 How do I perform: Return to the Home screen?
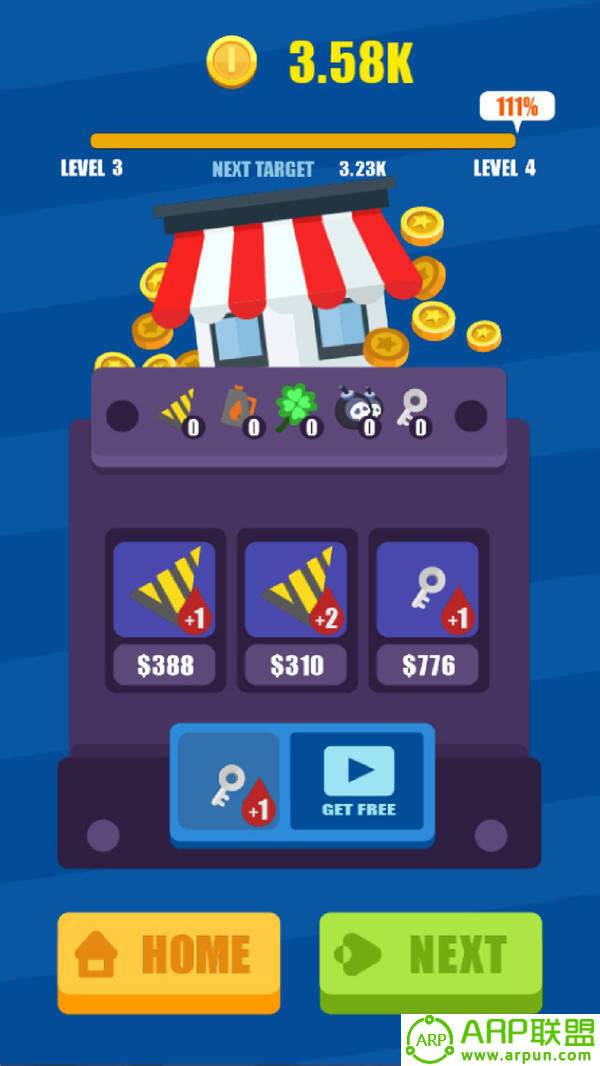(169, 955)
